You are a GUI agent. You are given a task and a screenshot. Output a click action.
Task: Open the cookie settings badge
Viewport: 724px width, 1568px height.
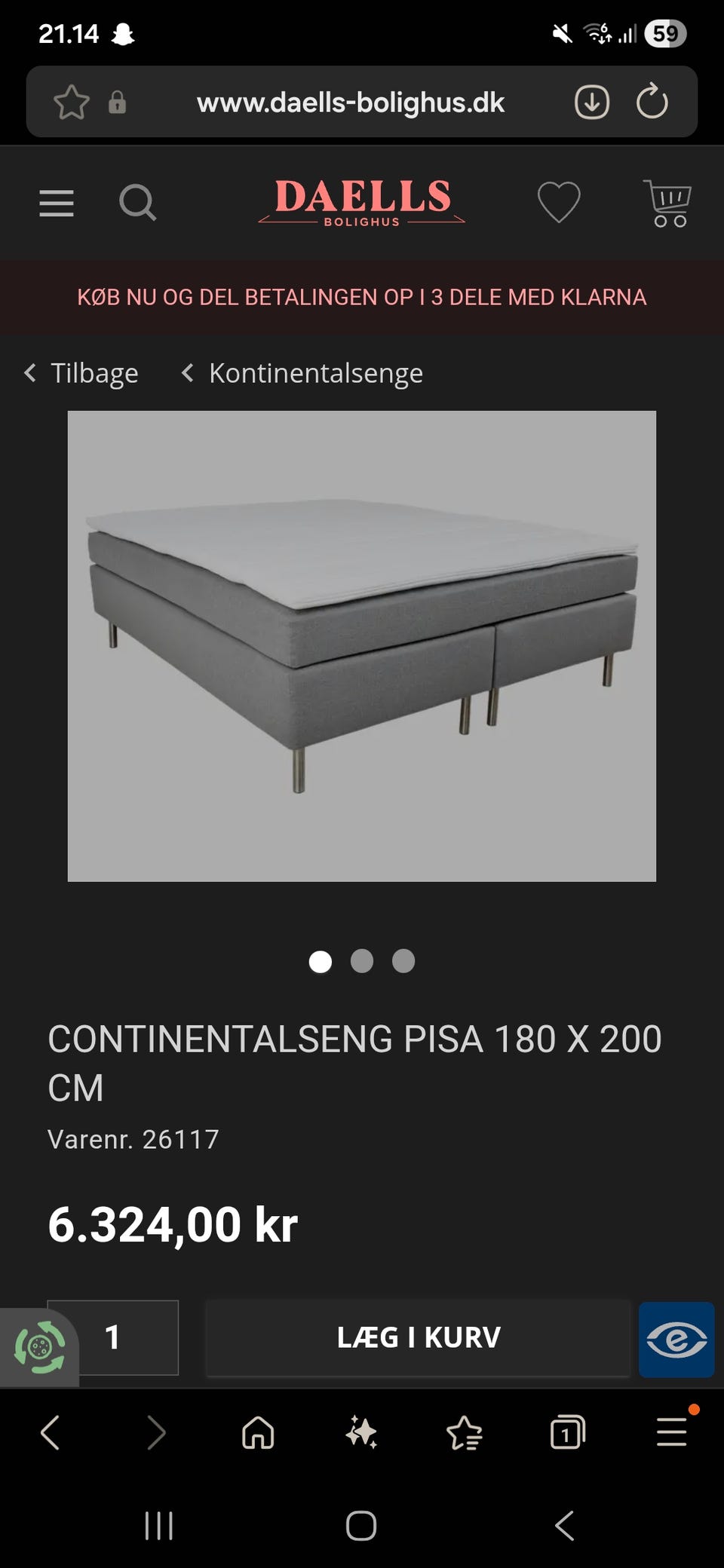point(40,1346)
